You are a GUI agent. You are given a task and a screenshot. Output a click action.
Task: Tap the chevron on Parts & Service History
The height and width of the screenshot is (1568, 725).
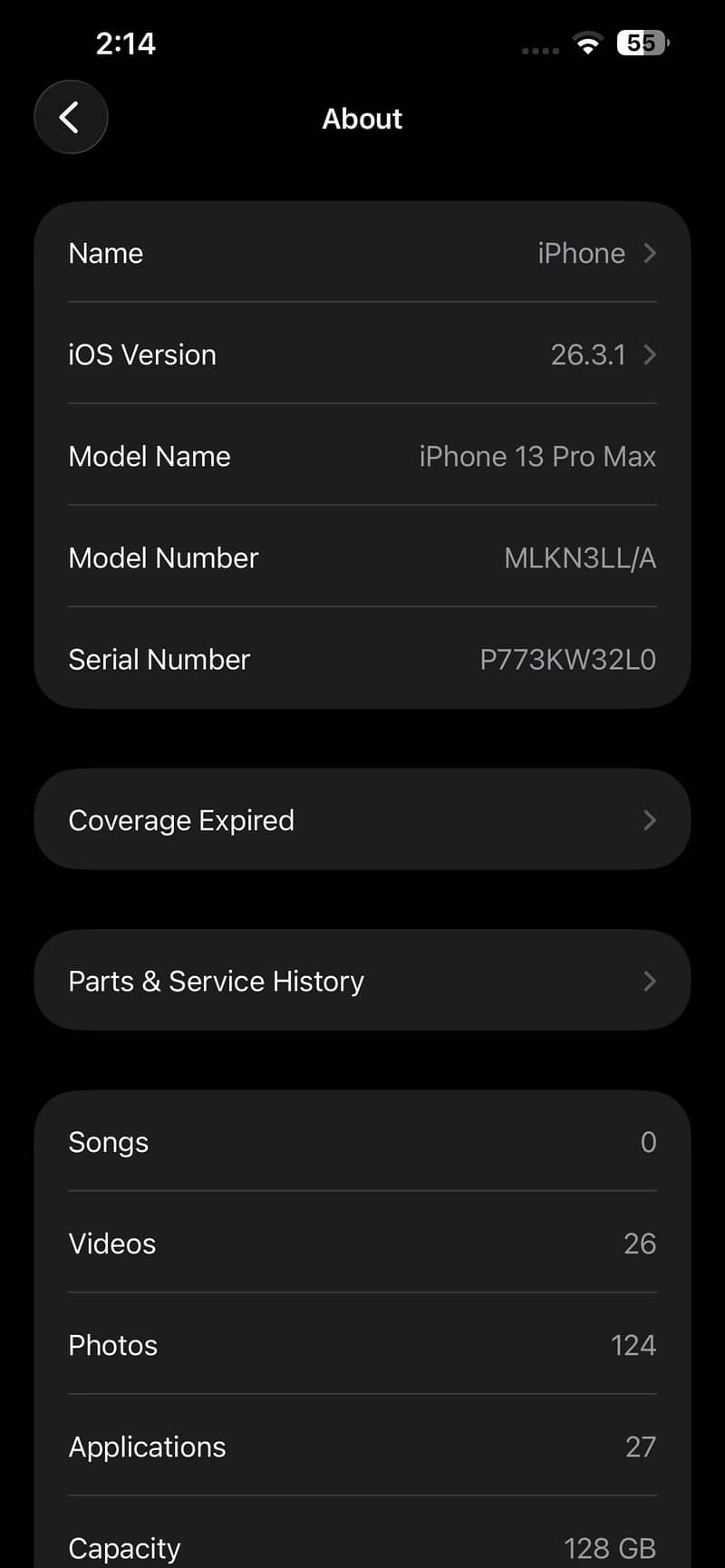[x=650, y=981]
